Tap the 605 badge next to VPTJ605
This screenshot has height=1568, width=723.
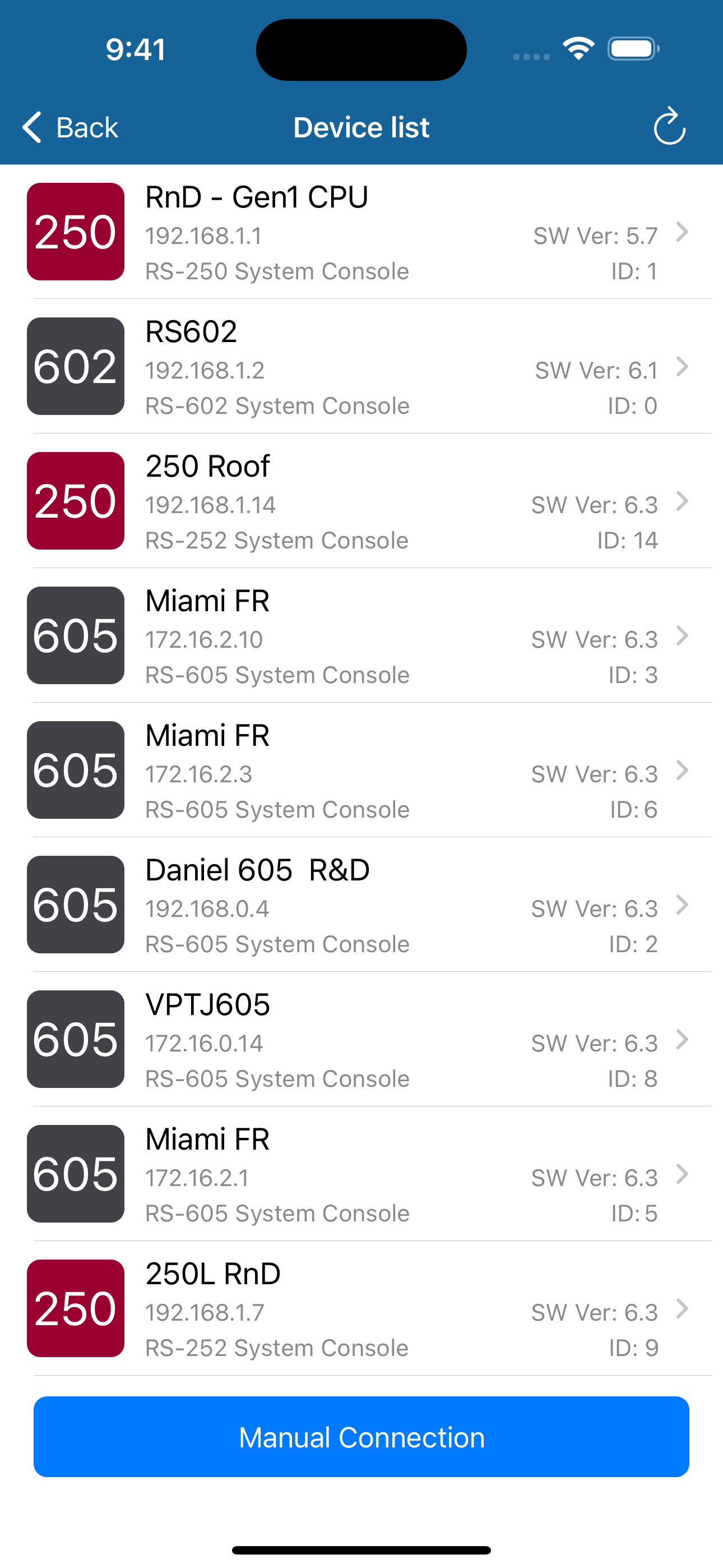click(75, 1040)
